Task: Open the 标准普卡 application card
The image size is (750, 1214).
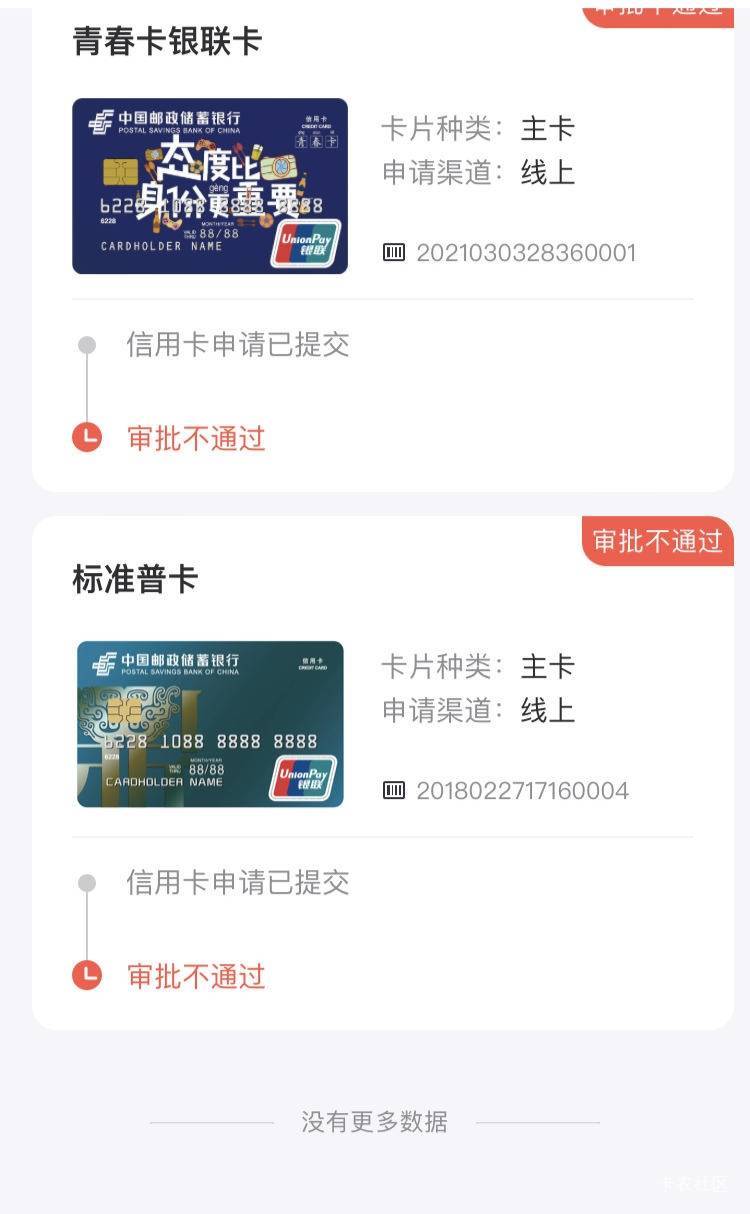Action: 383,773
